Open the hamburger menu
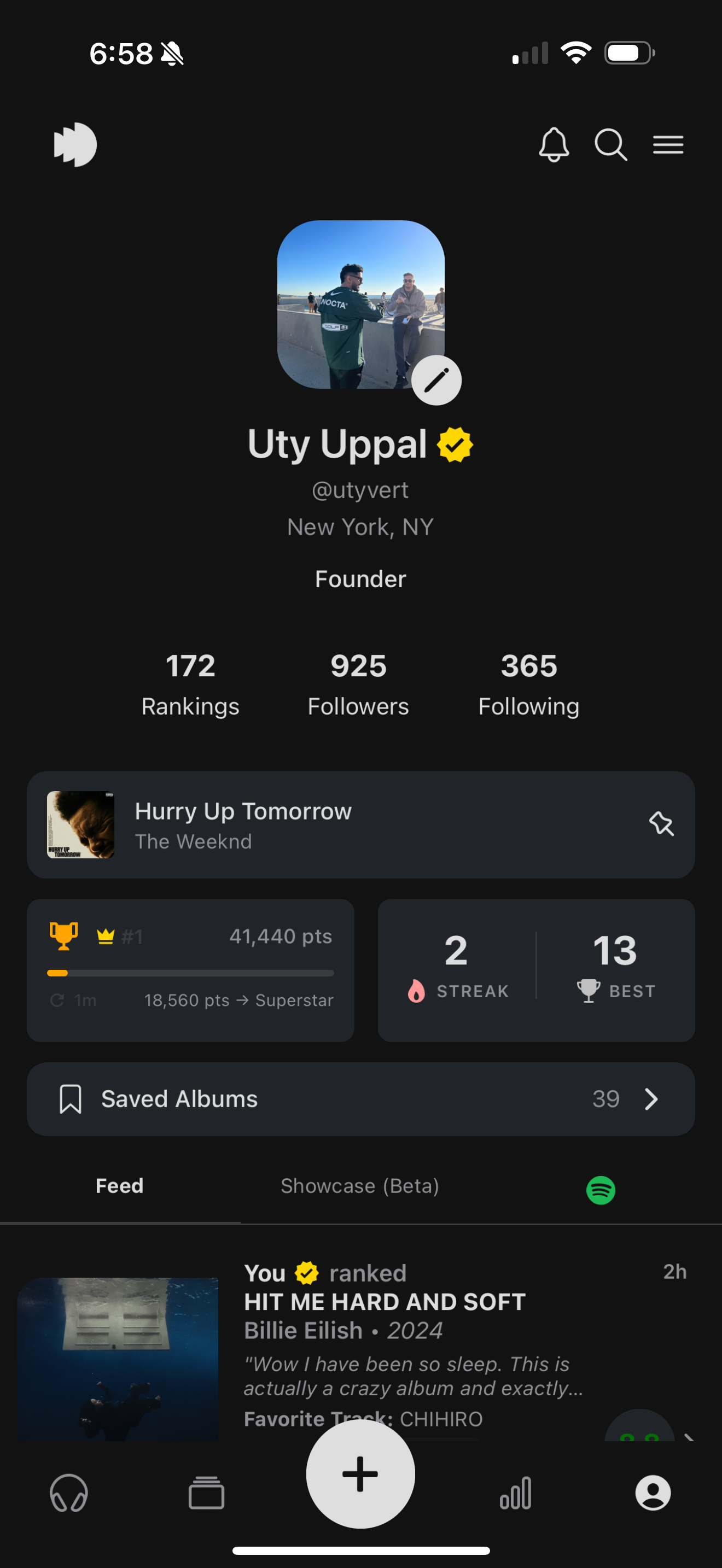Screen dimensions: 722x1568 coord(668,145)
